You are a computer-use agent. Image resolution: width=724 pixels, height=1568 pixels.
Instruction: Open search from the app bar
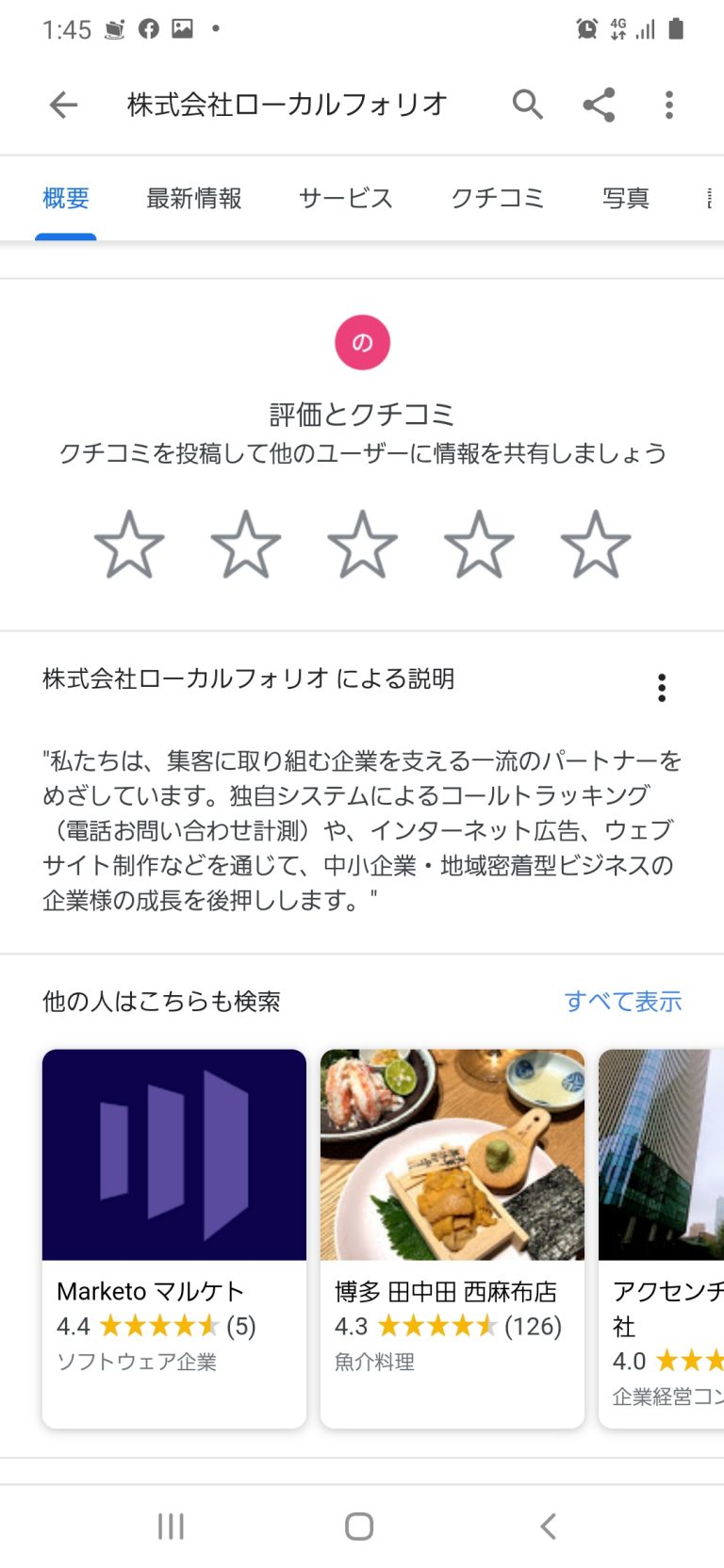[x=528, y=105]
